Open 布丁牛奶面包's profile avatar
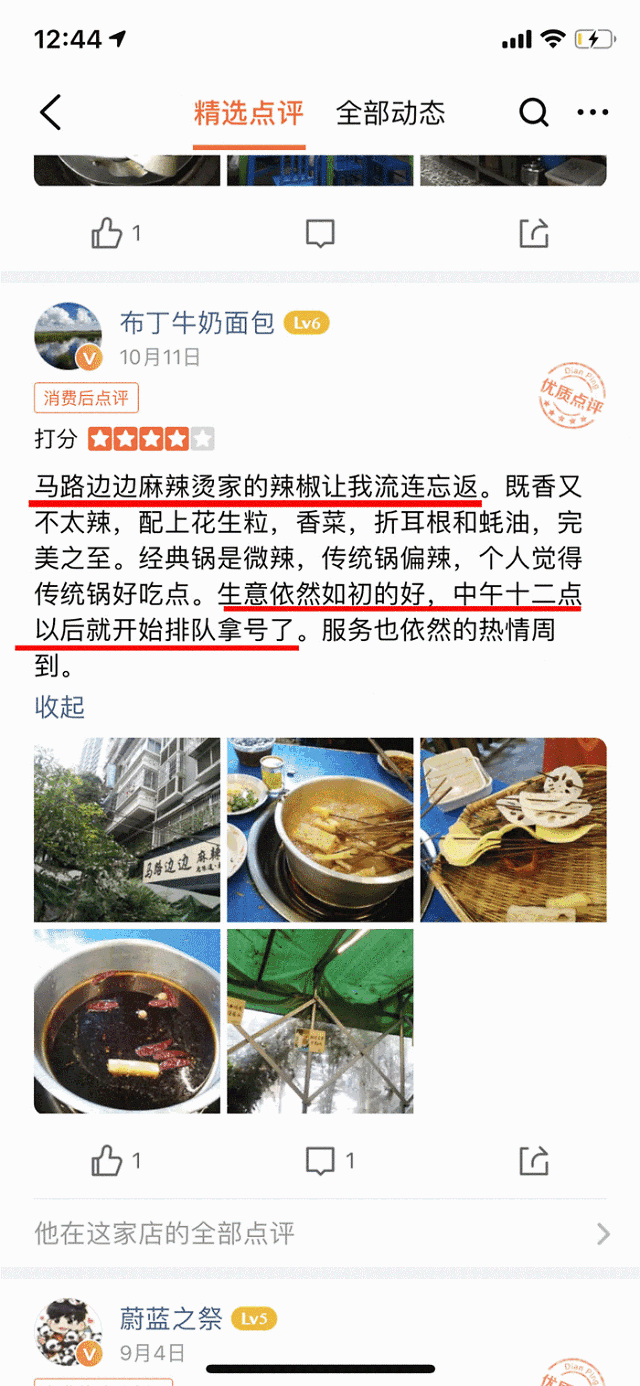Screen dimensions: 640x1386 pos(68,337)
